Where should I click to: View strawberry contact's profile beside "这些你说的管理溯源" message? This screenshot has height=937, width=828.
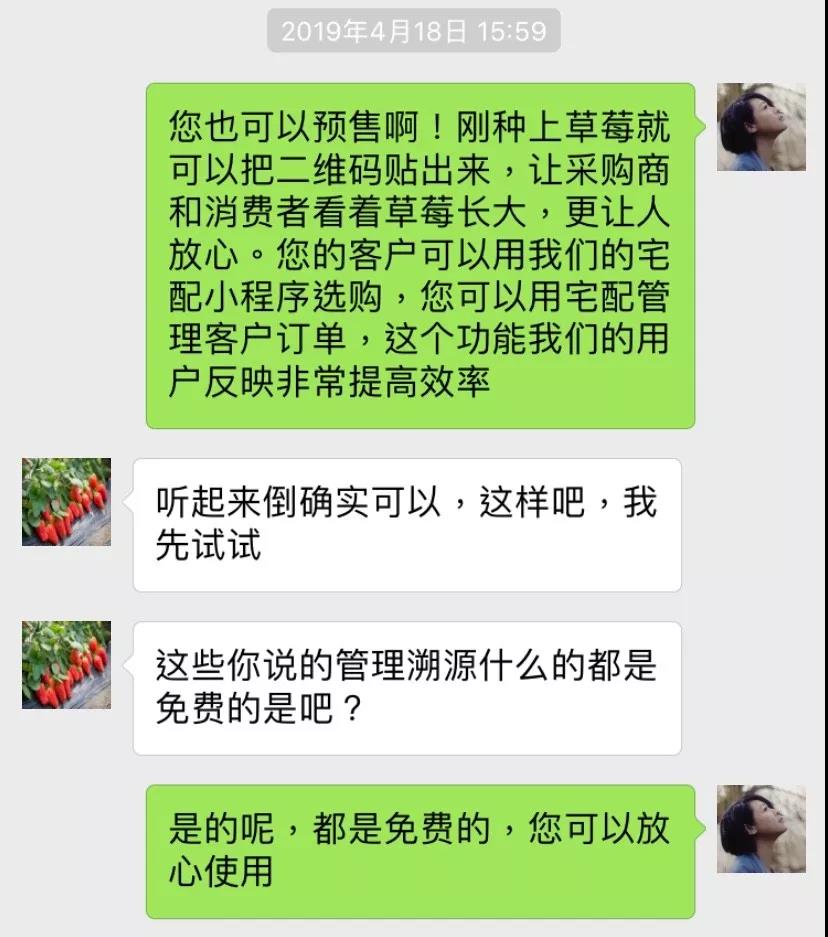(67, 665)
